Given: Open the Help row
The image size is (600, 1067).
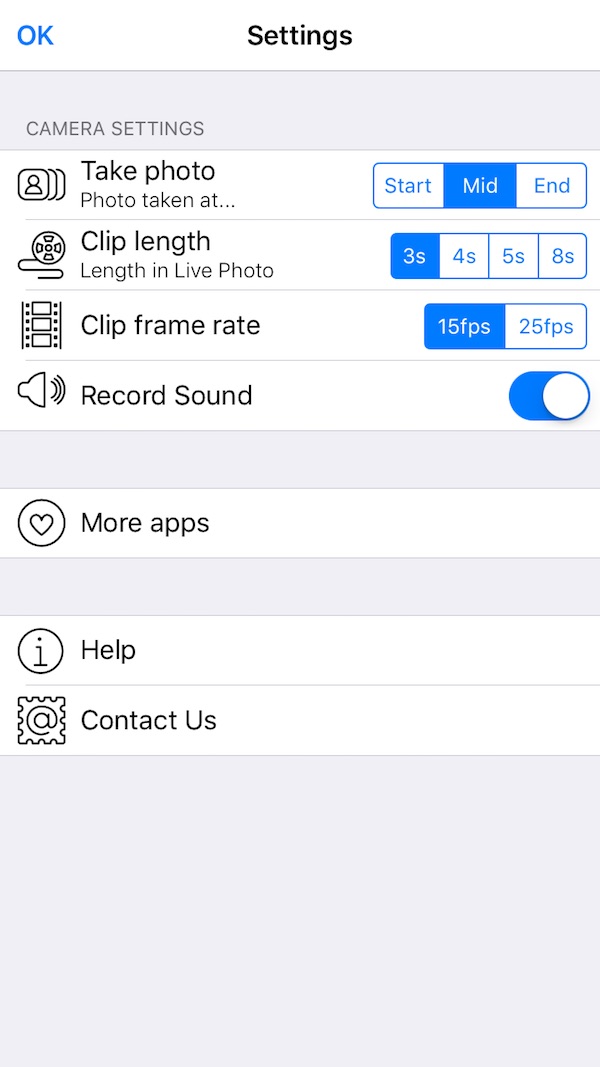Looking at the screenshot, I should click(x=300, y=651).
